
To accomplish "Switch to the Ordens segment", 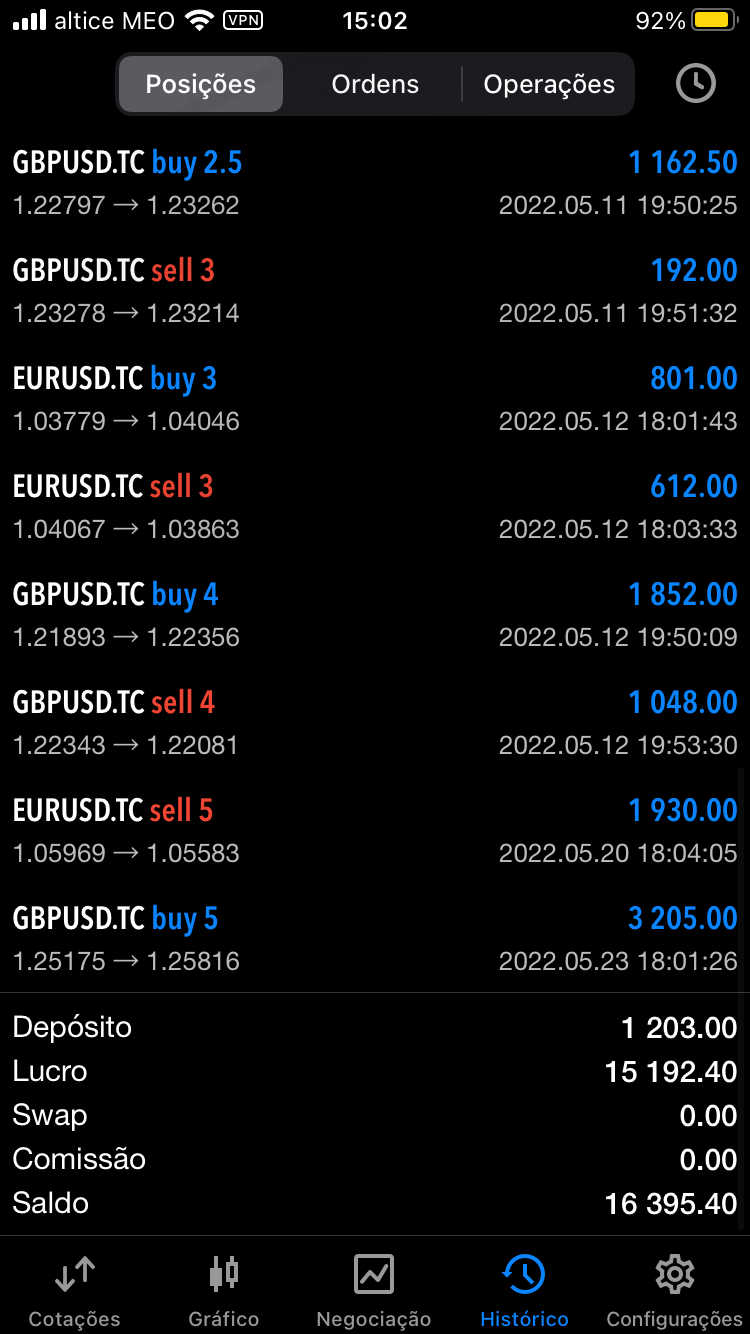I will click(x=375, y=85).
